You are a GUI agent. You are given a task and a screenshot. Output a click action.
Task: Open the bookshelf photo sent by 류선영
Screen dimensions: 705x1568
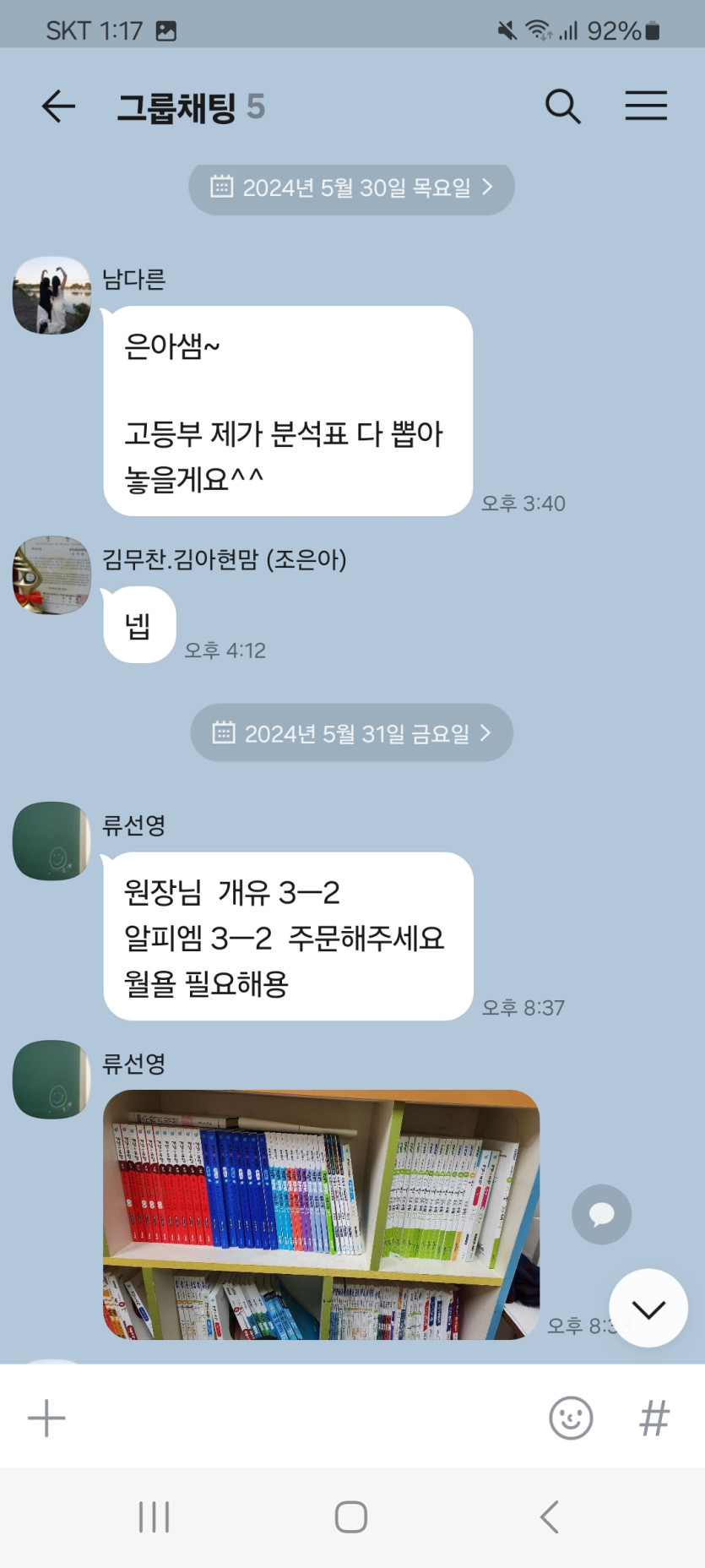[x=321, y=1214]
